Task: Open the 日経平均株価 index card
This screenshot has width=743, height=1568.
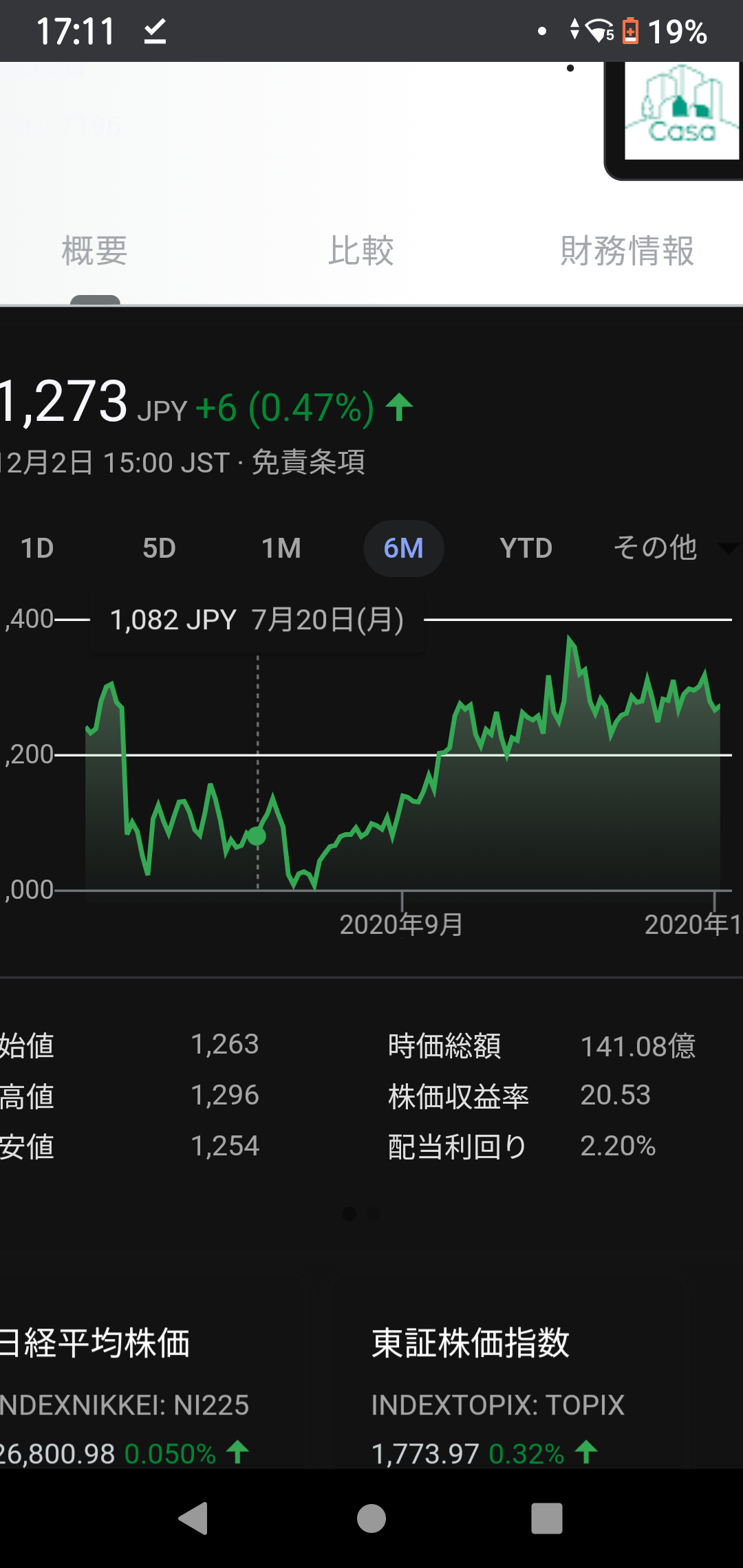Action: (138, 1389)
